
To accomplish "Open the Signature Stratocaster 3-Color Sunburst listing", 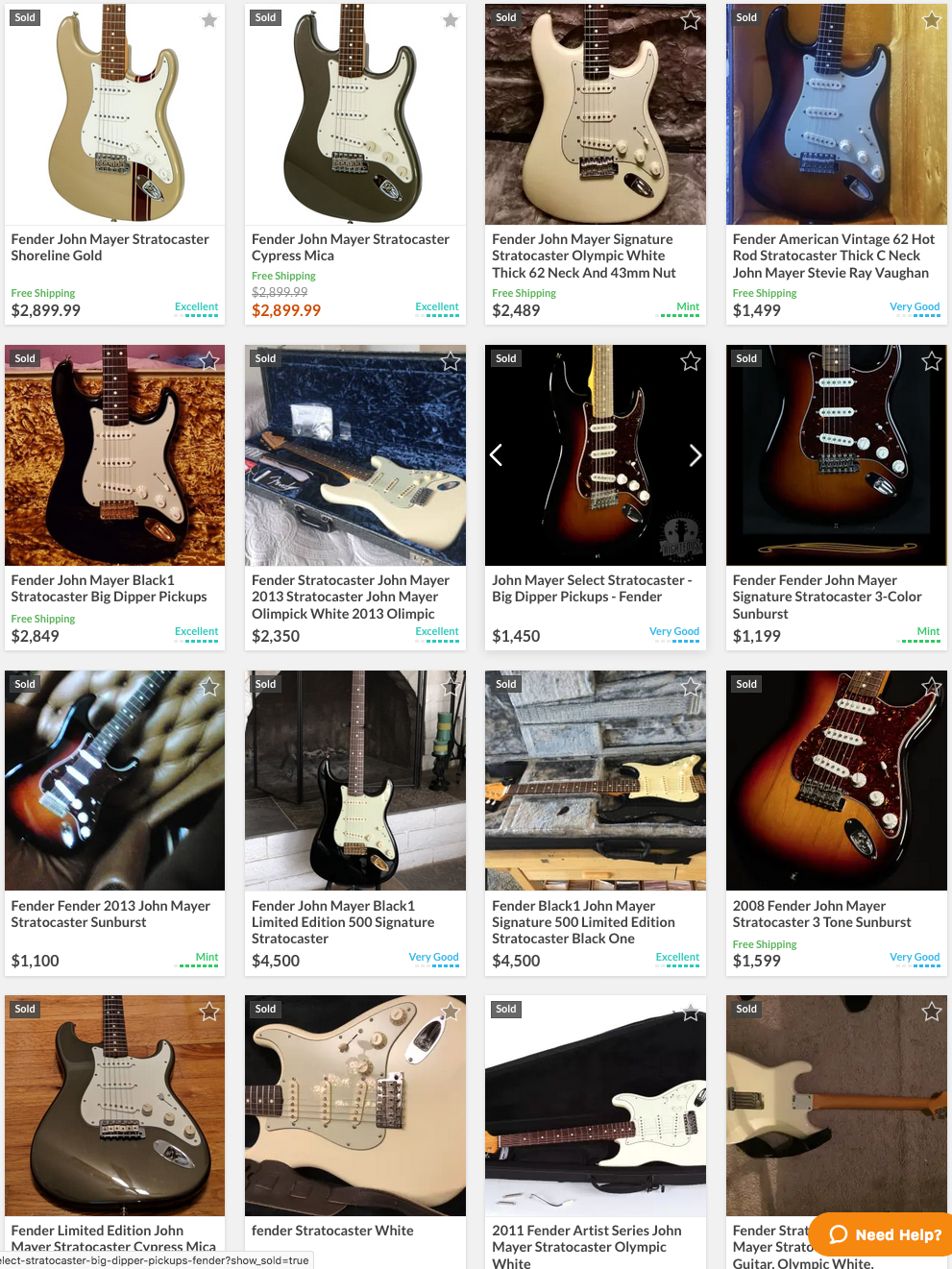I will click(826, 597).
